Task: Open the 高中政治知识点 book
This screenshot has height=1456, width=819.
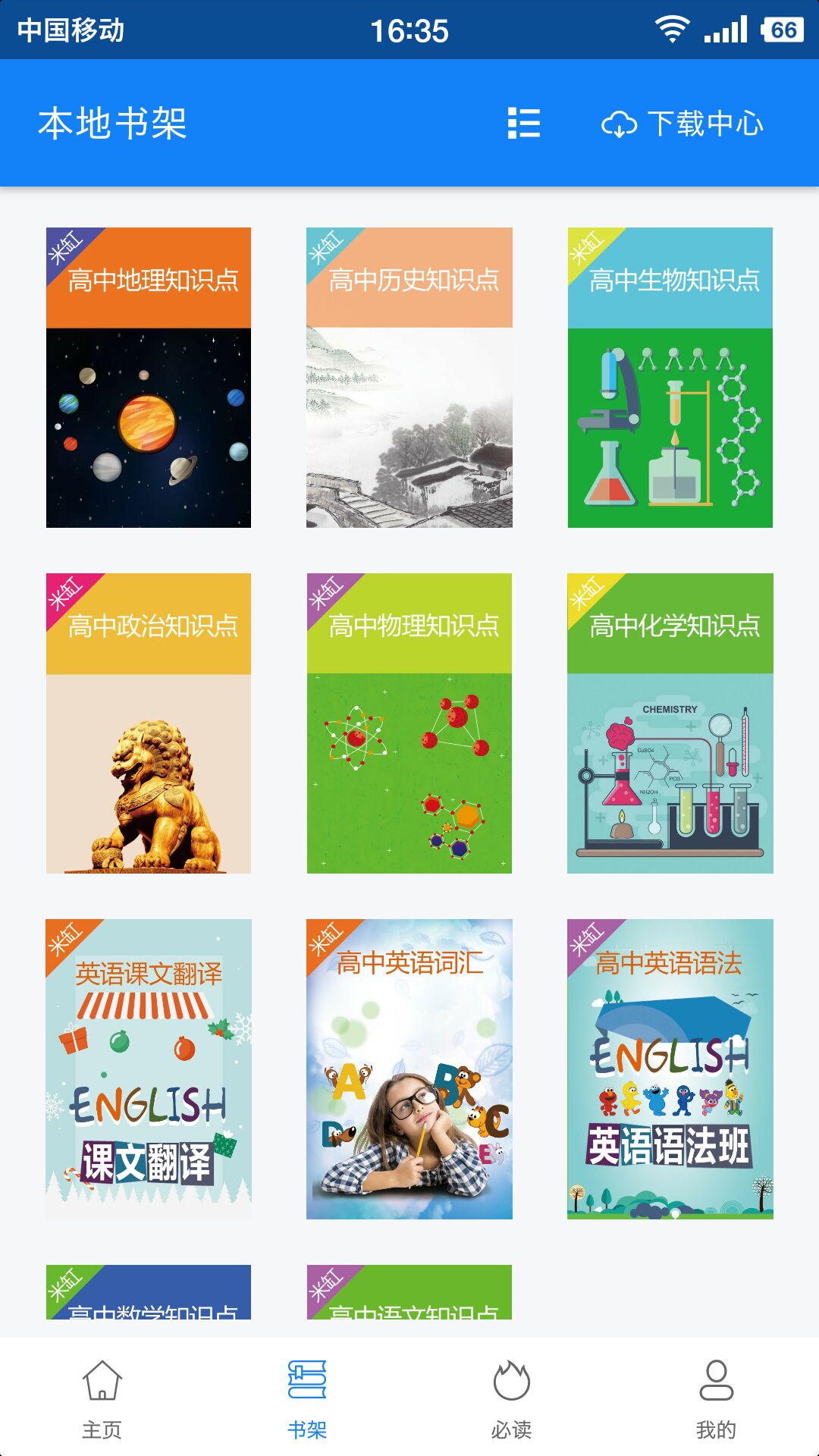Action: (x=149, y=723)
